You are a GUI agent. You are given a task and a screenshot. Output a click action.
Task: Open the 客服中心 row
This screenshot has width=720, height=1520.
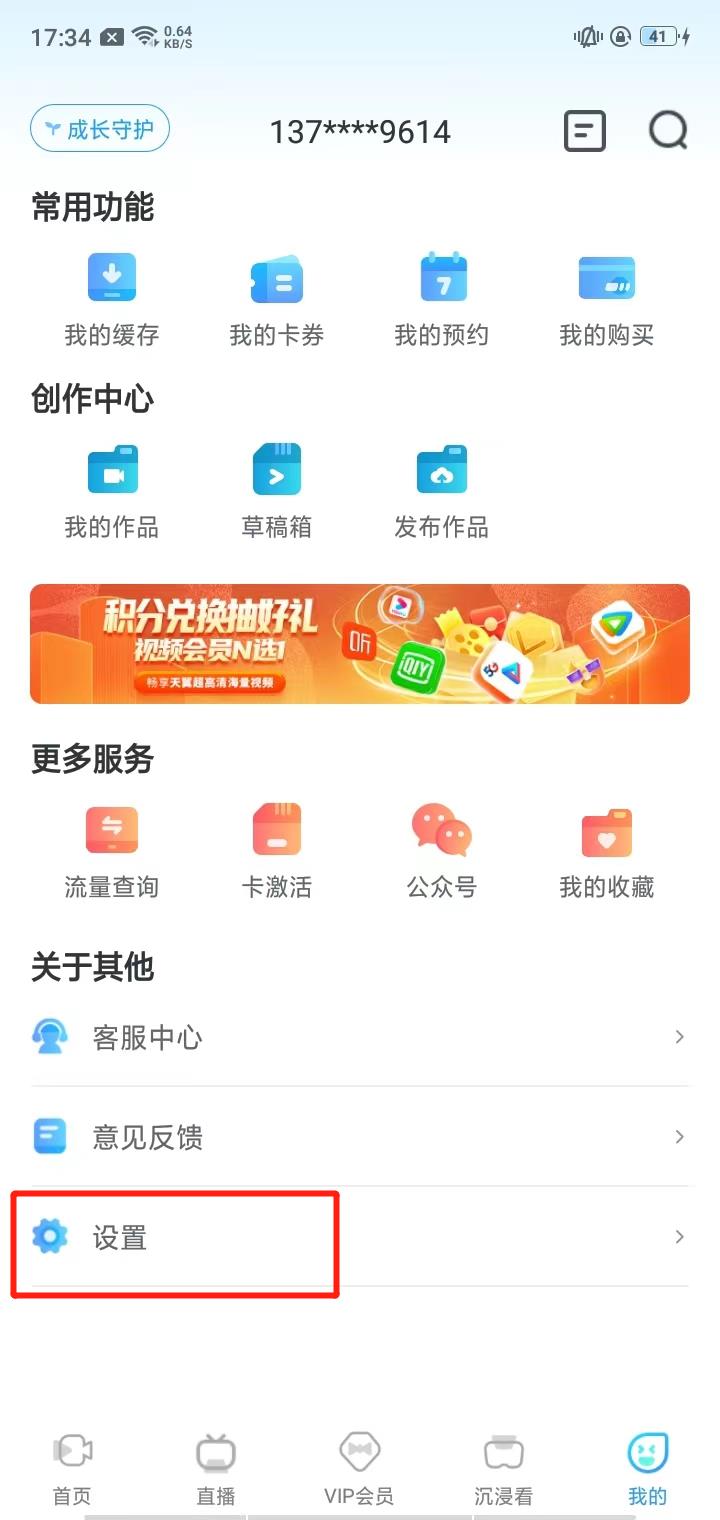[x=360, y=1037]
